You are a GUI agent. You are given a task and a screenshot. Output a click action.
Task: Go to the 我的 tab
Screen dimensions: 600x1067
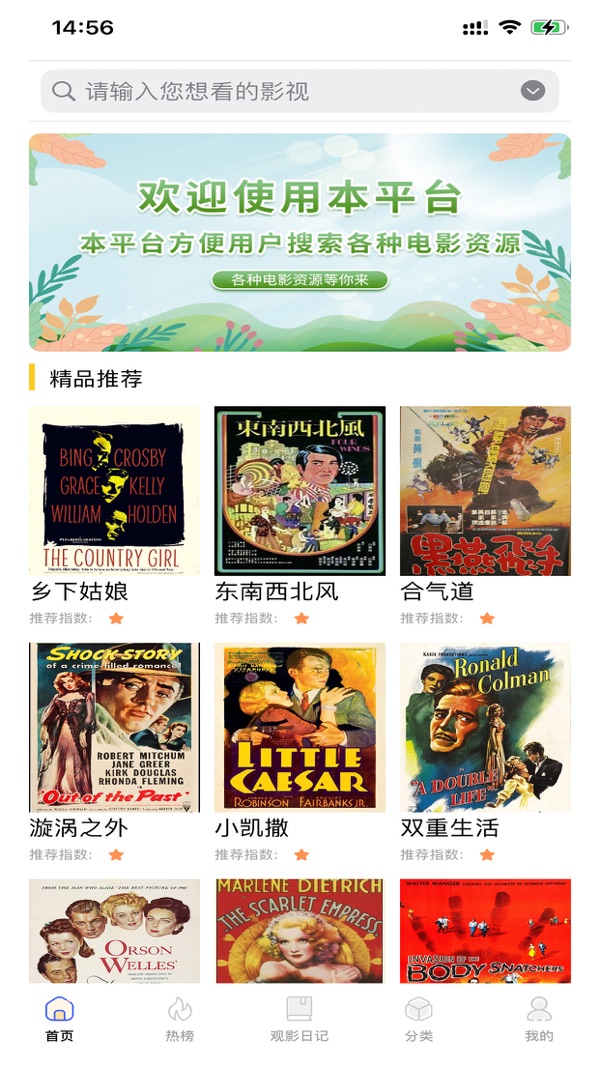click(x=539, y=1019)
